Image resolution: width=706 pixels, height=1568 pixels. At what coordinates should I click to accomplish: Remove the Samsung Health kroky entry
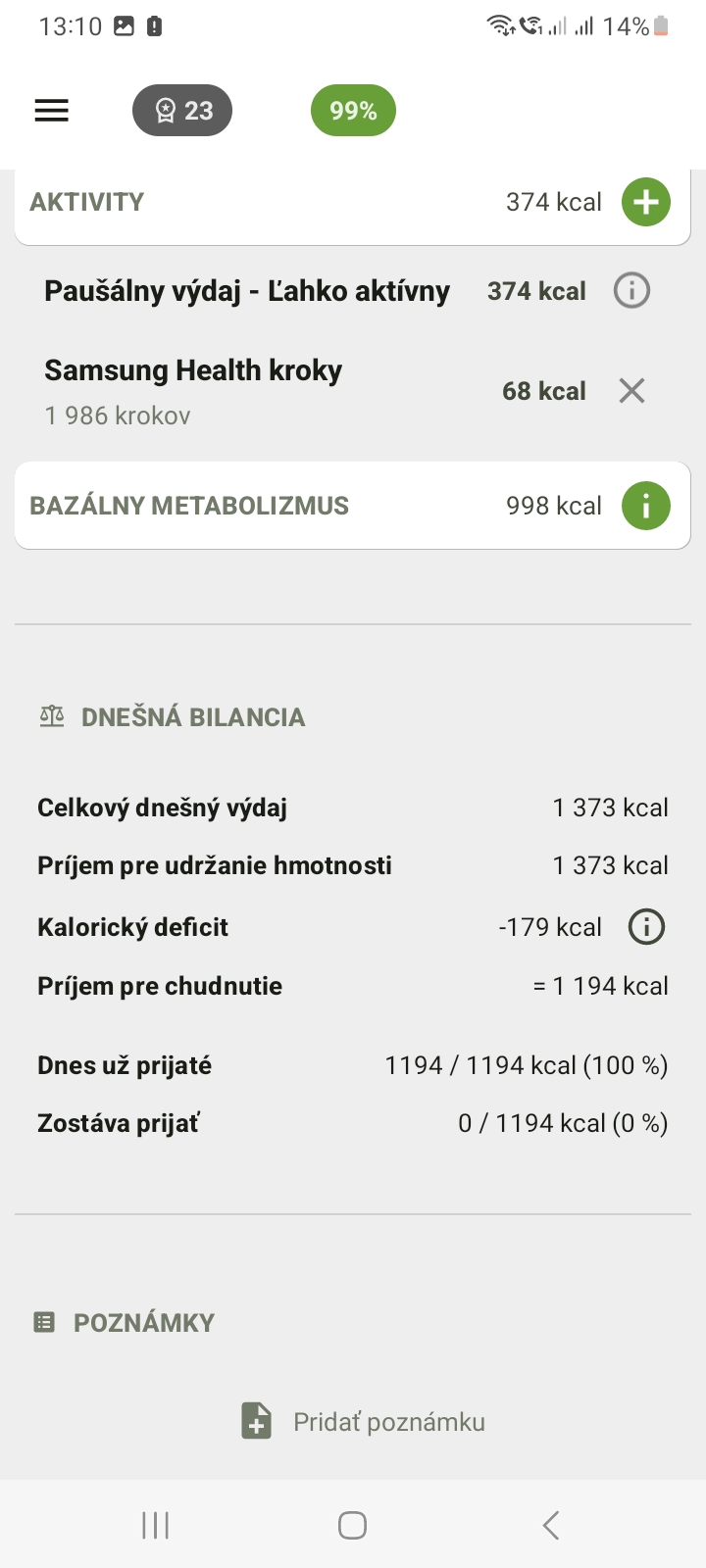[x=631, y=391]
